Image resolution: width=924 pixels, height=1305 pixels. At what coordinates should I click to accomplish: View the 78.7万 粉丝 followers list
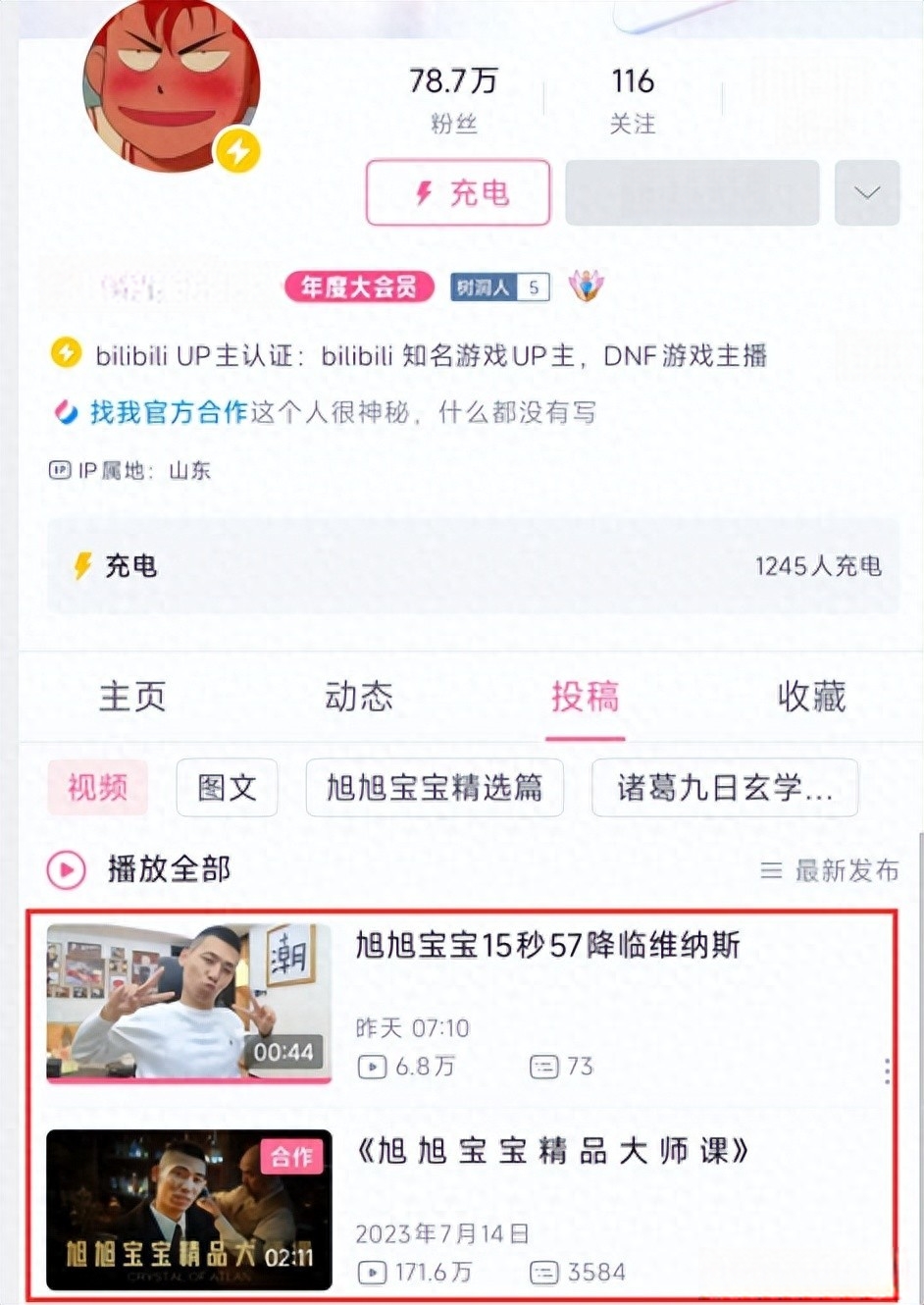click(453, 99)
